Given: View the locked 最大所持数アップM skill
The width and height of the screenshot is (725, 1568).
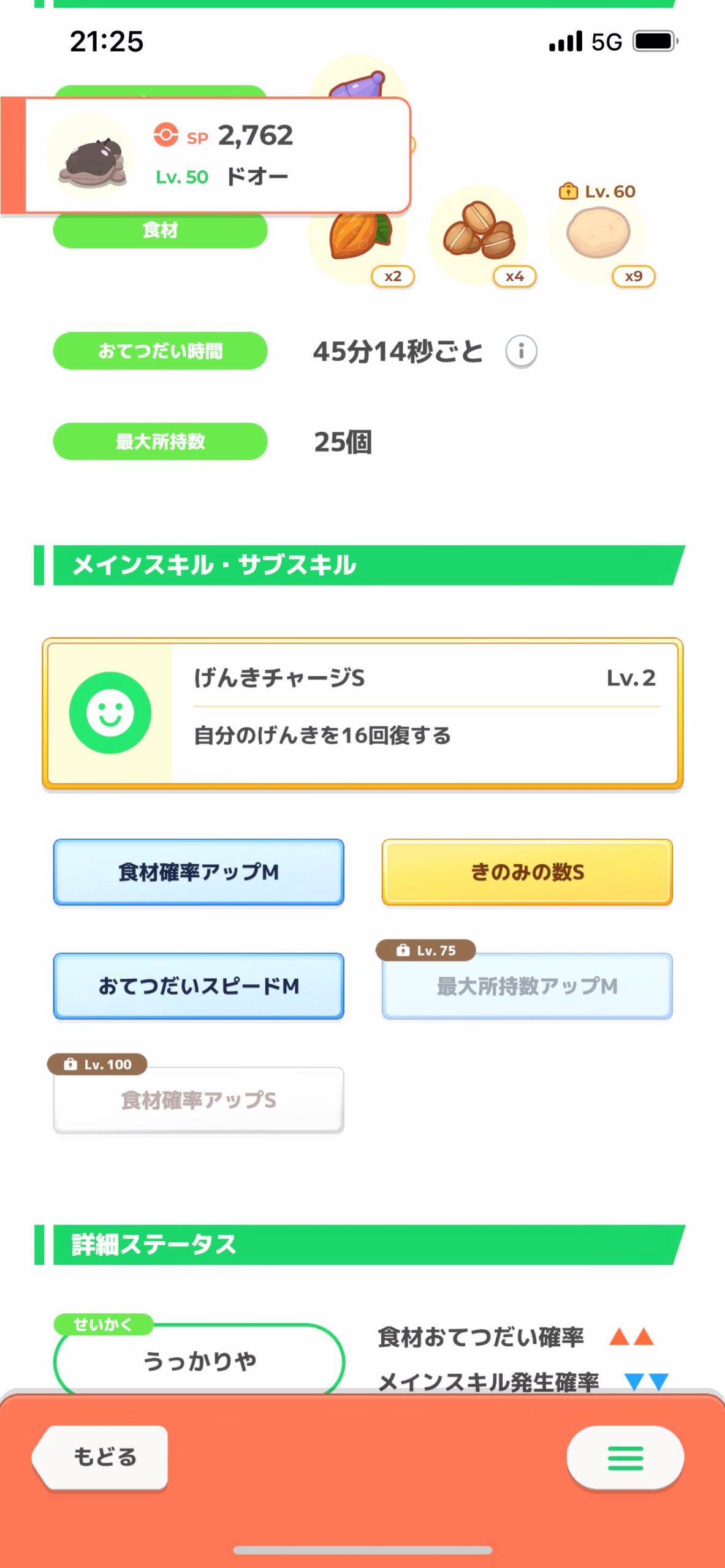Looking at the screenshot, I should (527, 986).
